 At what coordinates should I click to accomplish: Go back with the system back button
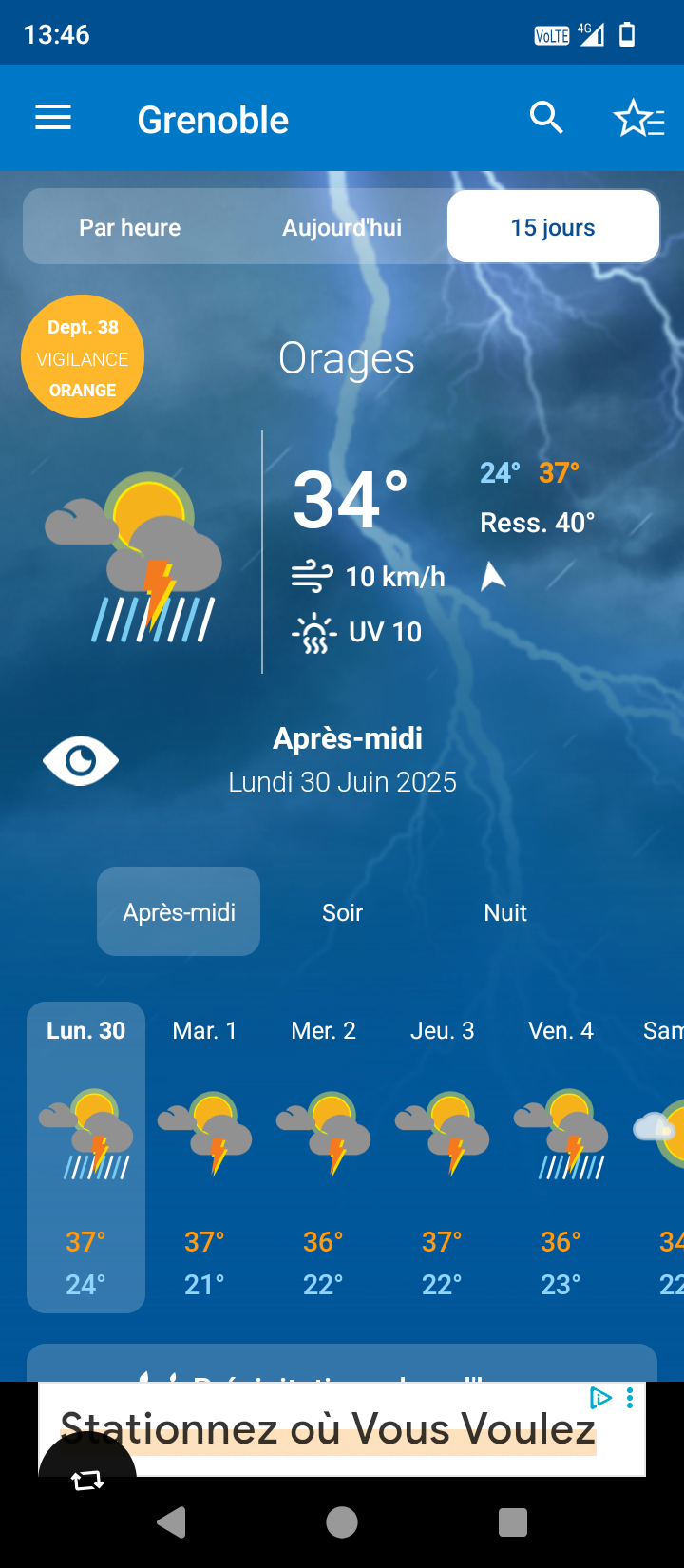click(171, 1522)
